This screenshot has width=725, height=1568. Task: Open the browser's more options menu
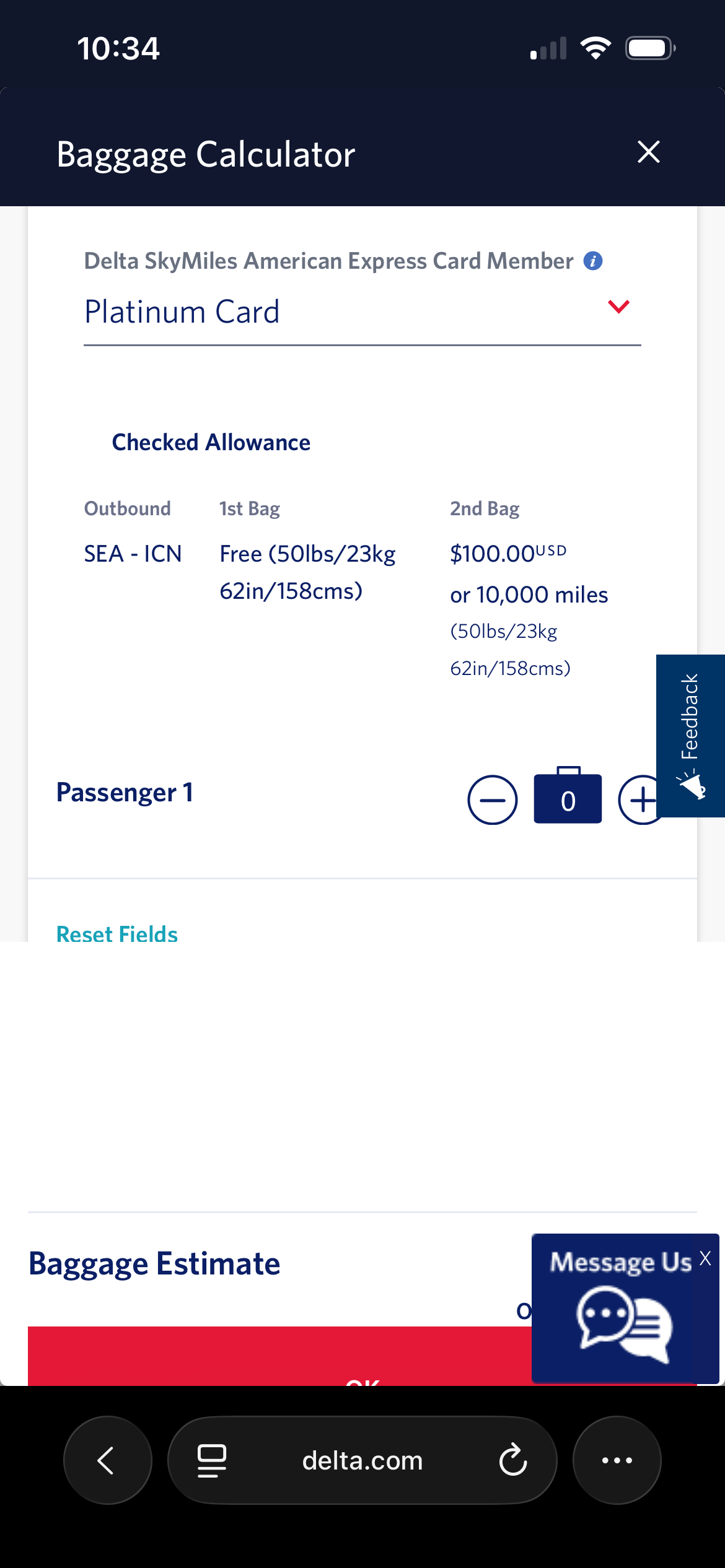[617, 1460]
